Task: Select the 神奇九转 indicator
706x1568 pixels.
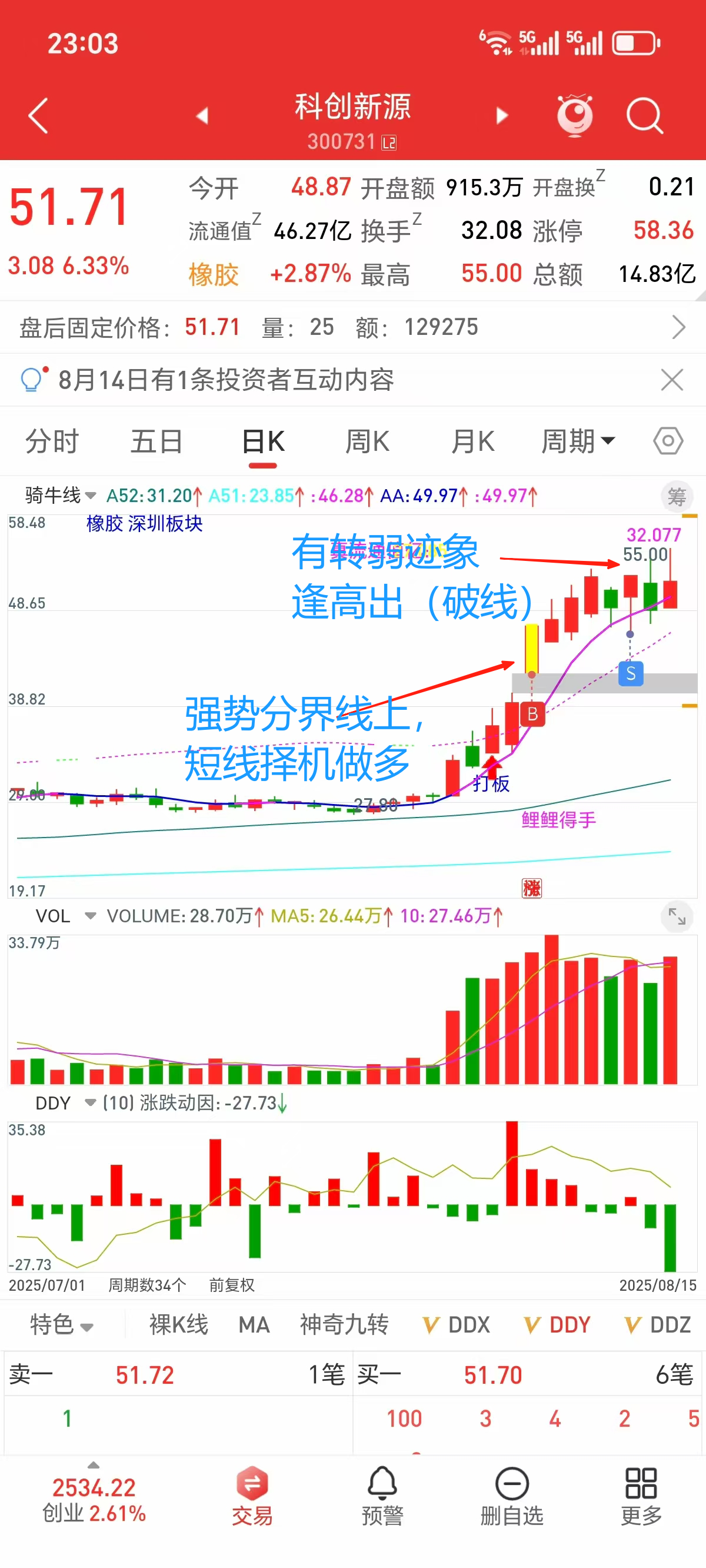Action: (344, 1324)
